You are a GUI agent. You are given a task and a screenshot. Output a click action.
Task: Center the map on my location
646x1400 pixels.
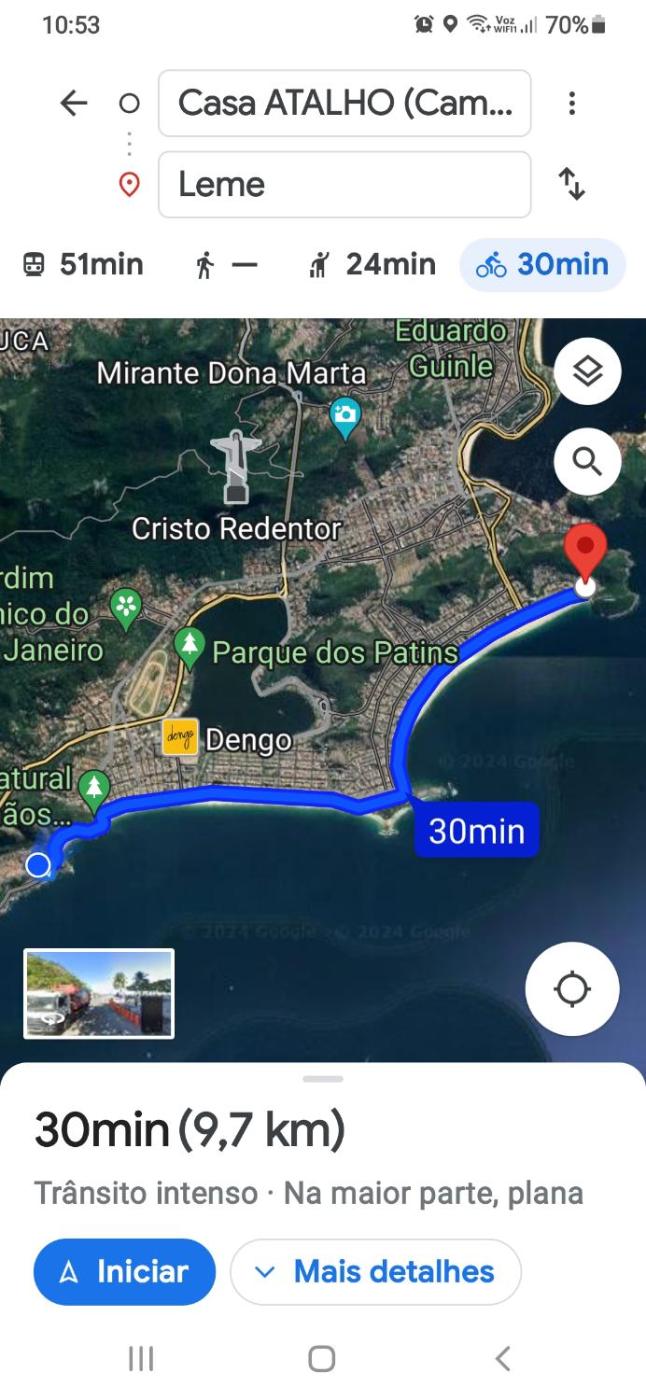click(x=572, y=989)
